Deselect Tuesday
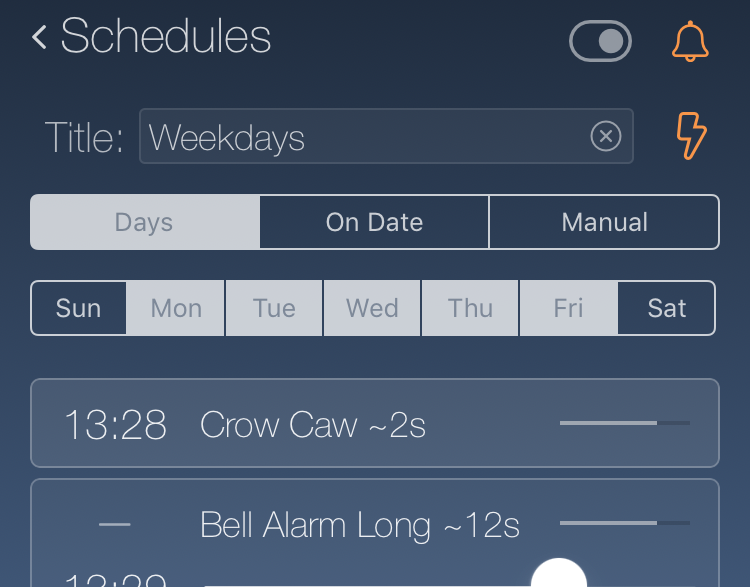The height and width of the screenshot is (587, 750). (274, 308)
